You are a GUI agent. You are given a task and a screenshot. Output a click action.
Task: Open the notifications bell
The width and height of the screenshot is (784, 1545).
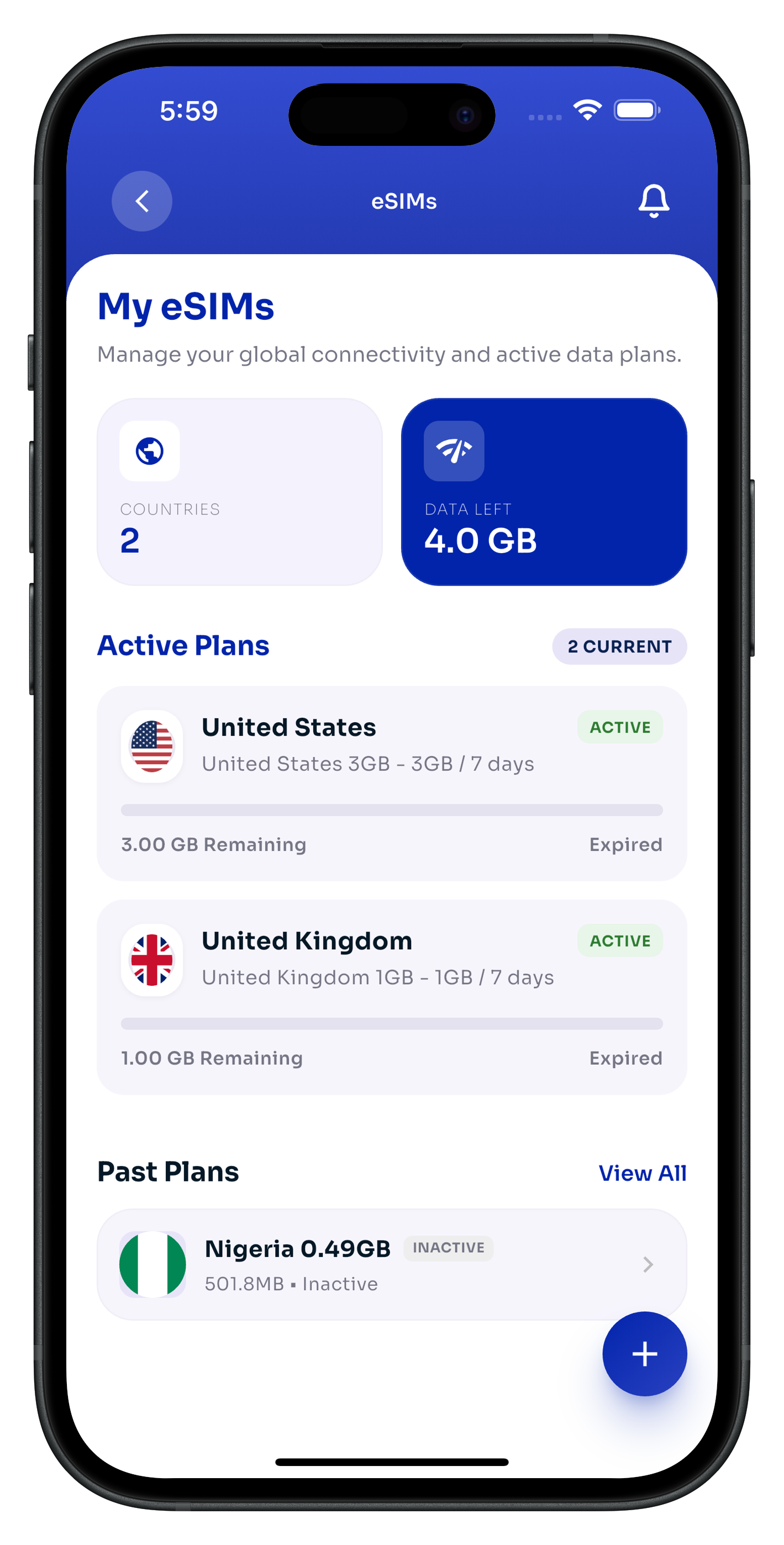tap(653, 201)
